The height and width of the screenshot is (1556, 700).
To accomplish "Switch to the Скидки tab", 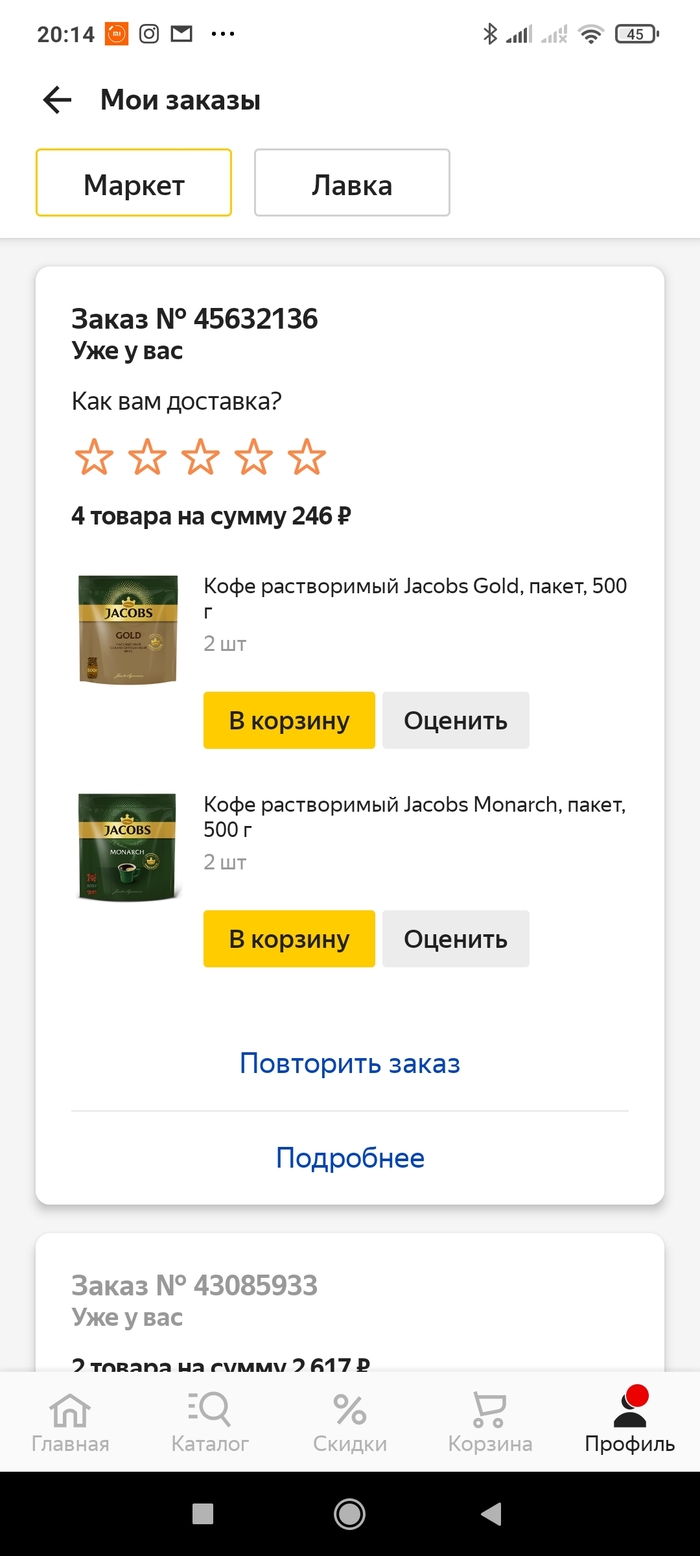I will point(350,1422).
